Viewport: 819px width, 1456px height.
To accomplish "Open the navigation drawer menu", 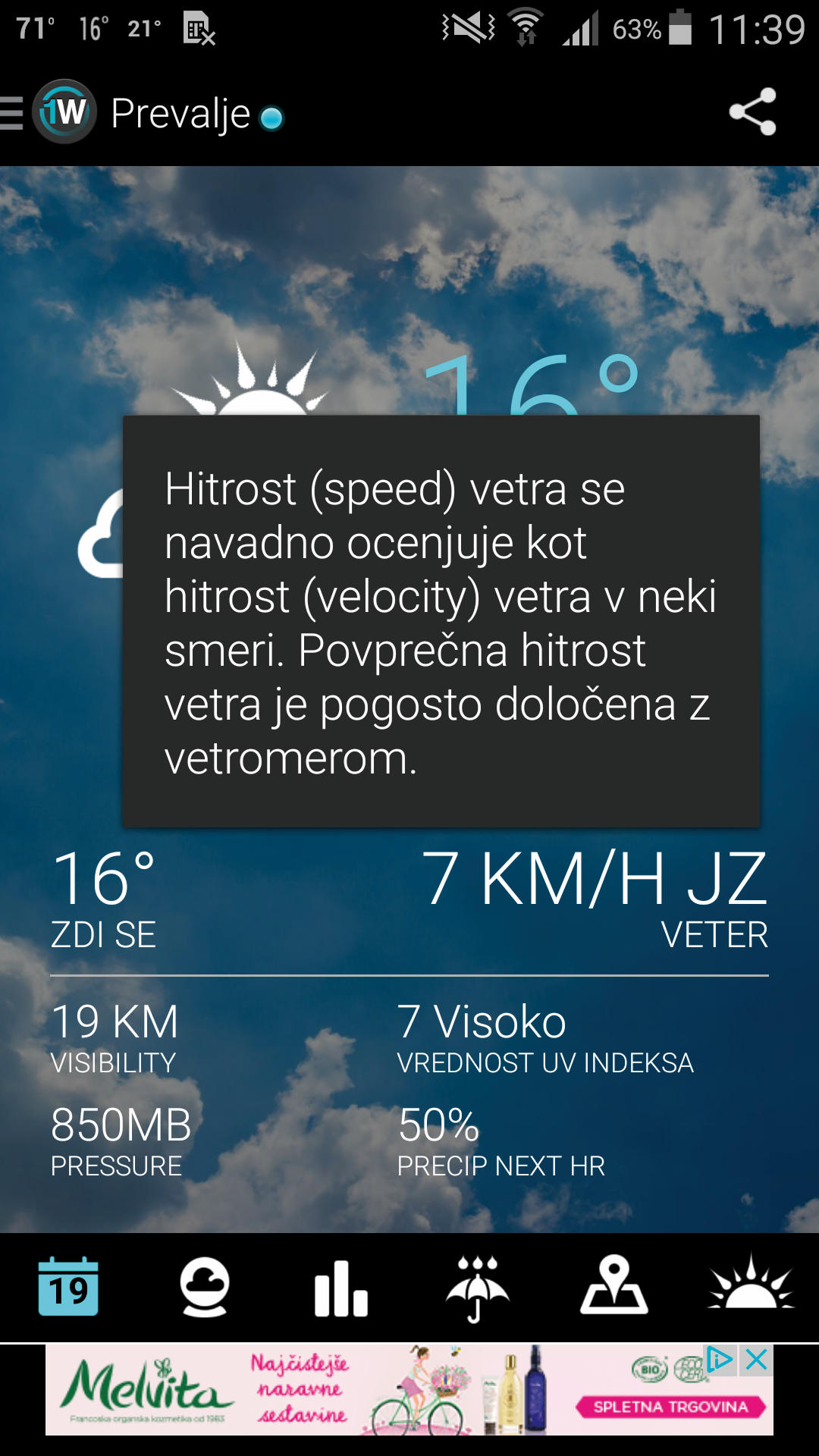I will tap(14, 114).
